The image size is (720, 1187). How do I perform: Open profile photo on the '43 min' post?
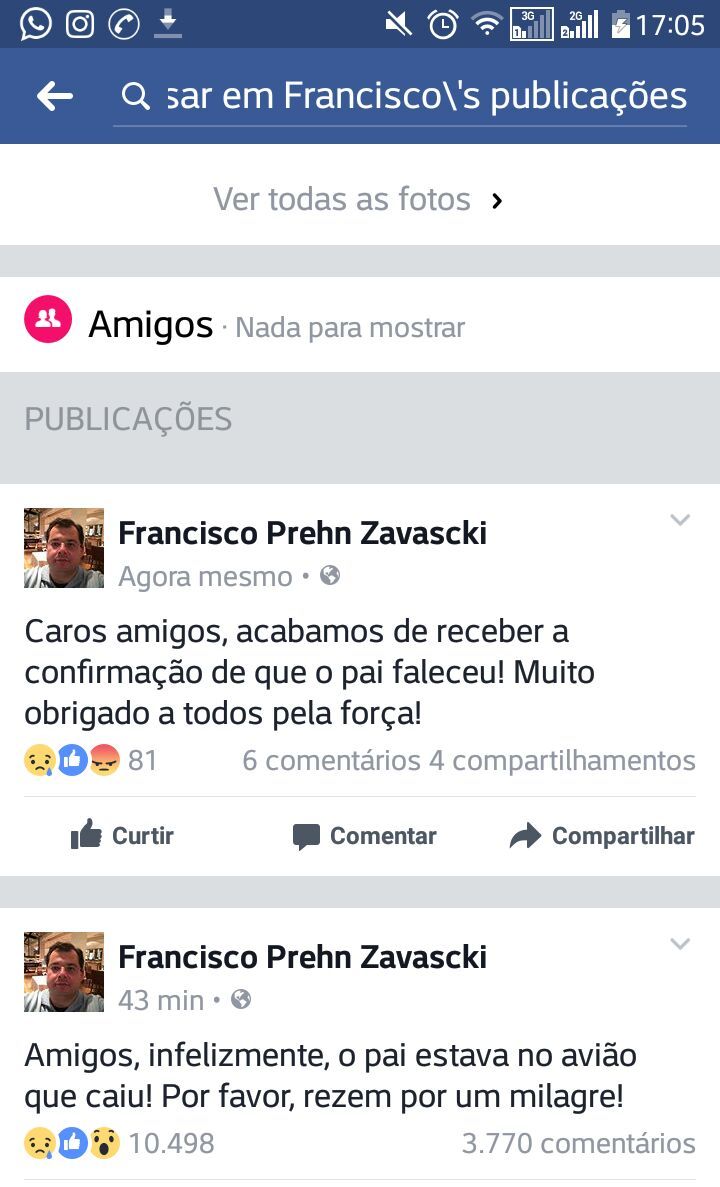[x=64, y=972]
